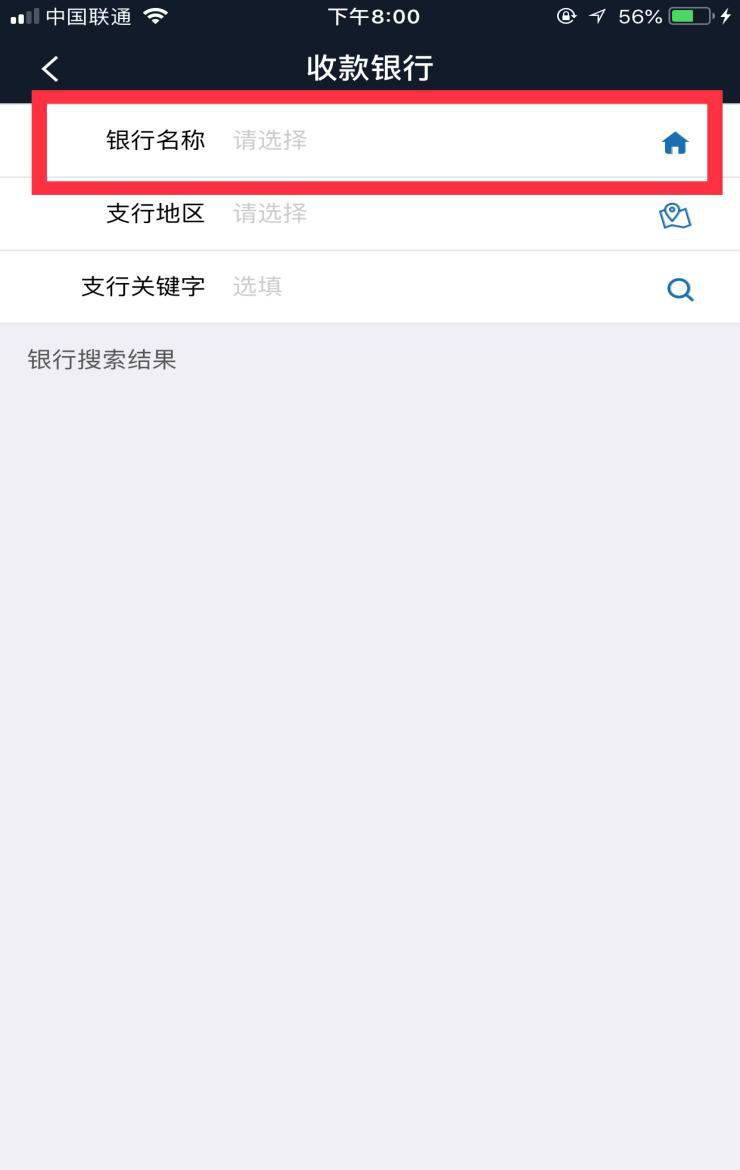740x1170 pixels.
Task: Tap the map icon in 支行地区 row
Action: [676, 216]
